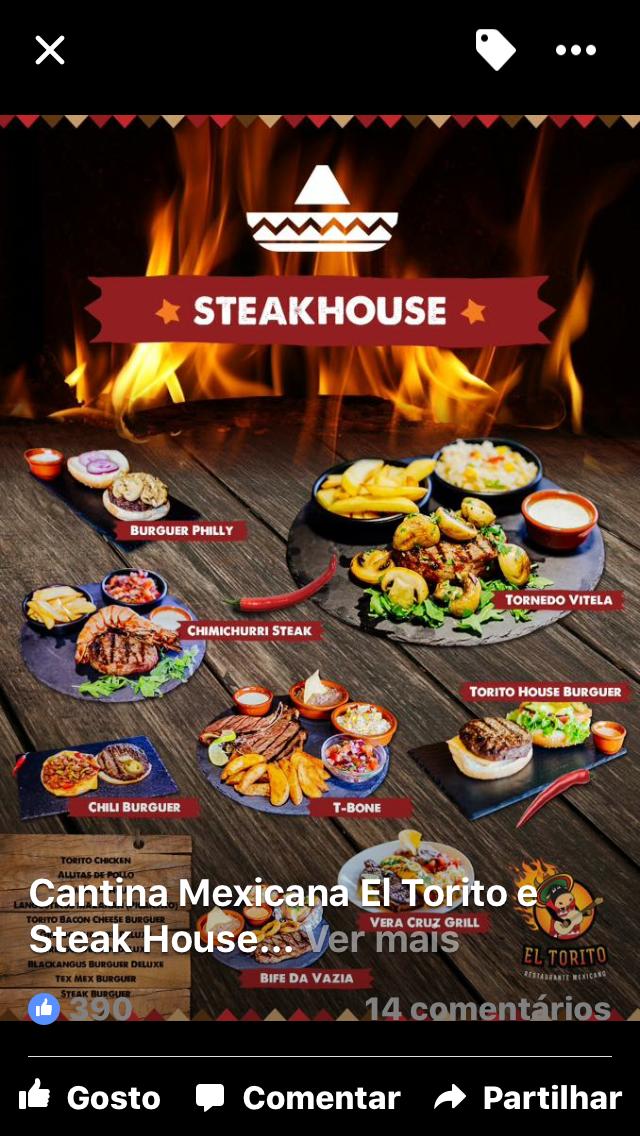Close the photo viewer
Viewport: 640px width, 1136px height.
(x=50, y=50)
